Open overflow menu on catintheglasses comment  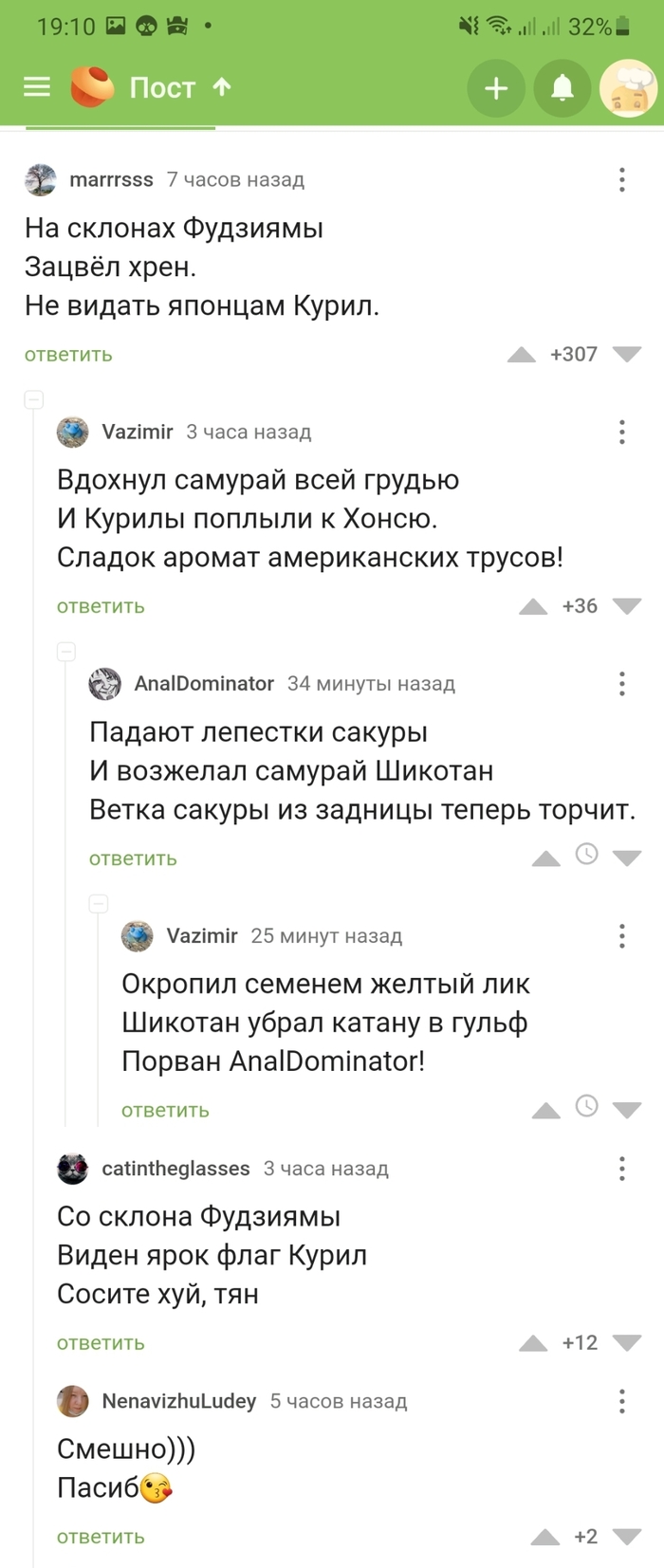(622, 1168)
